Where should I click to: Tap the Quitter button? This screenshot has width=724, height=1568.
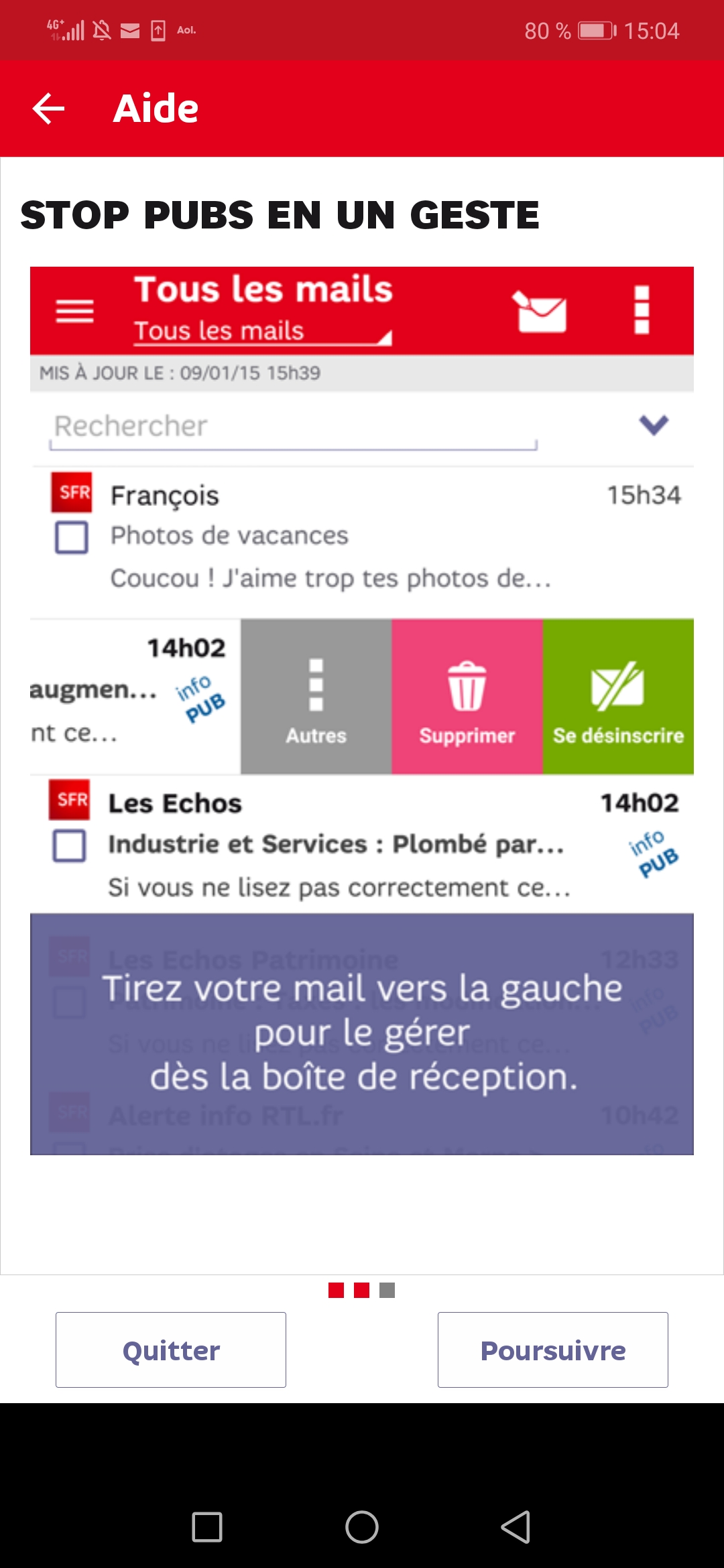pos(171,1350)
